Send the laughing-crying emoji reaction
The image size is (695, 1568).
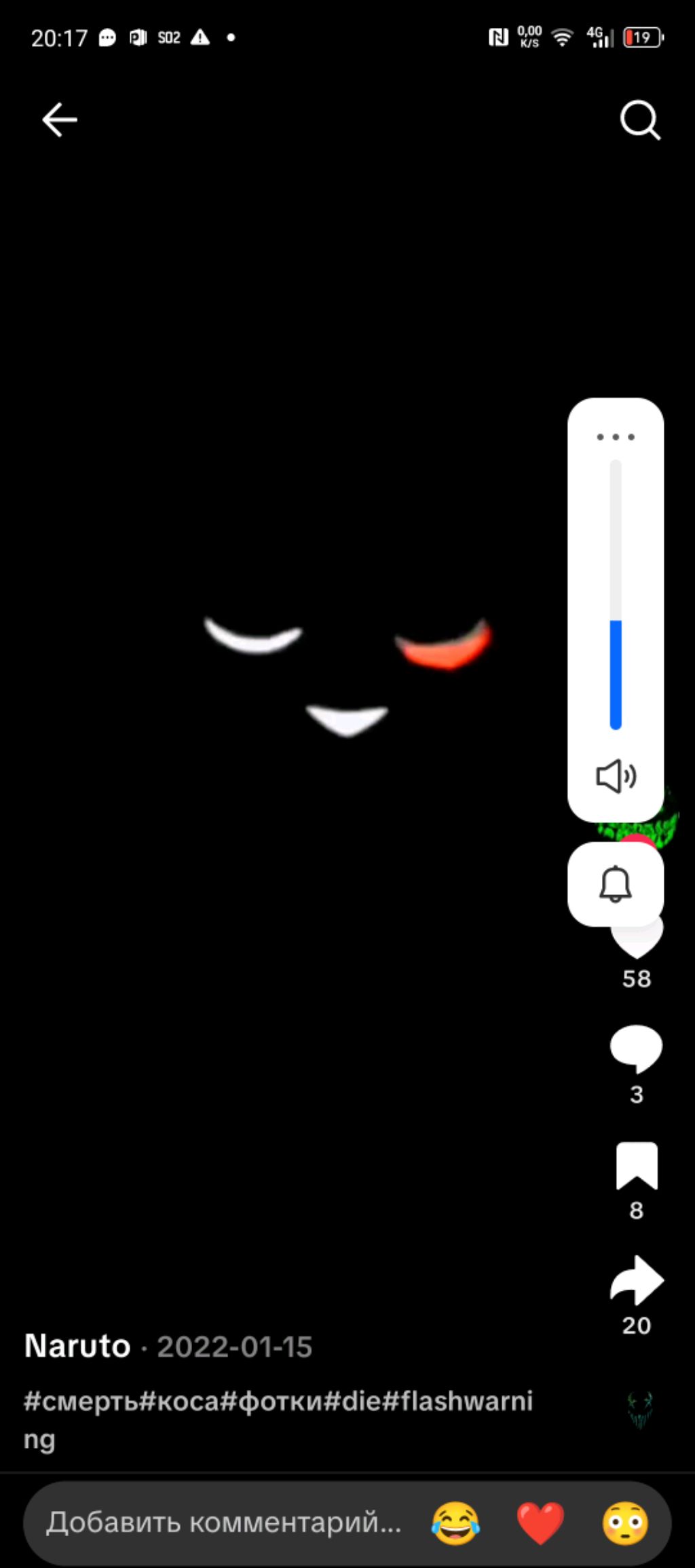point(455,1523)
